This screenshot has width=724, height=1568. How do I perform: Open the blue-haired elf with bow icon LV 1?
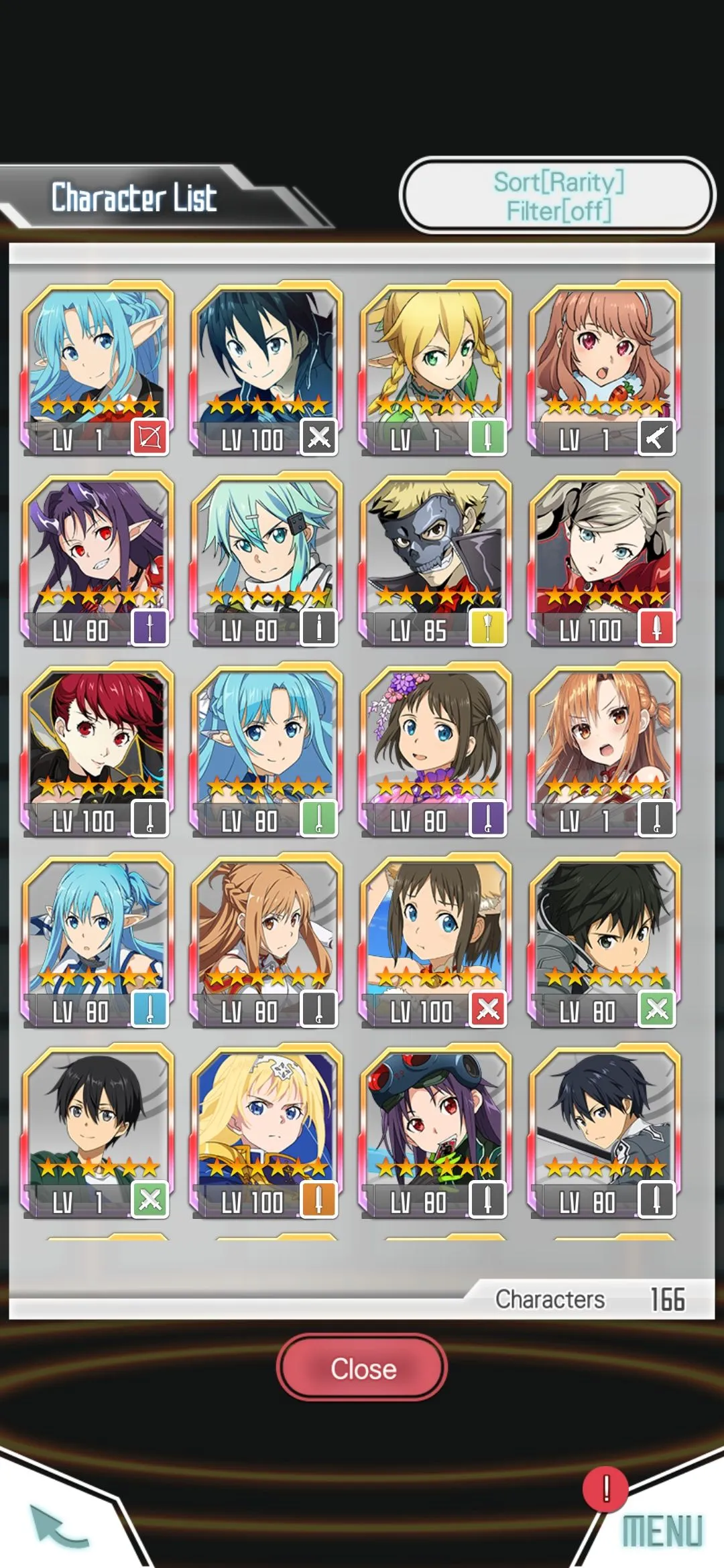point(98,370)
